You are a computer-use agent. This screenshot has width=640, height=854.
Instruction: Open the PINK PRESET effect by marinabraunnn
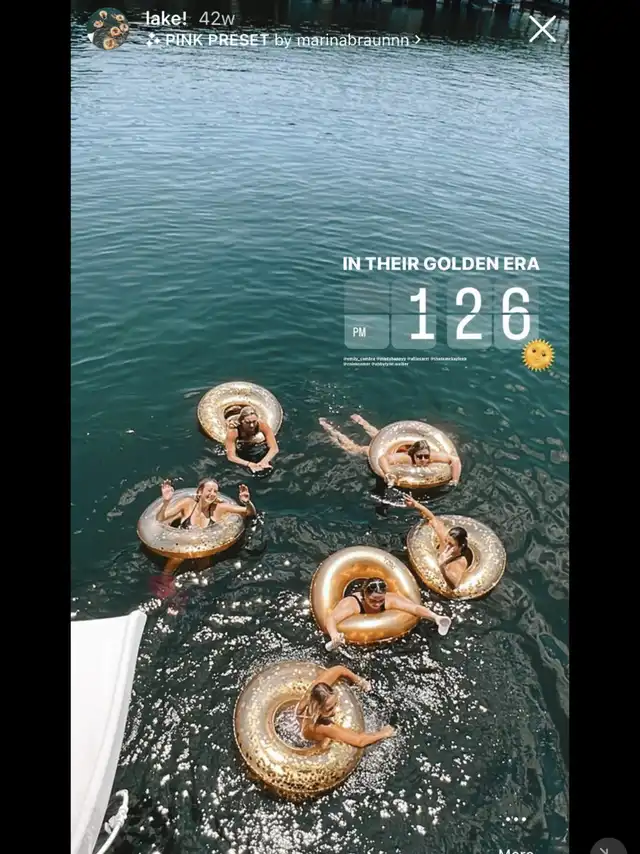point(283,40)
